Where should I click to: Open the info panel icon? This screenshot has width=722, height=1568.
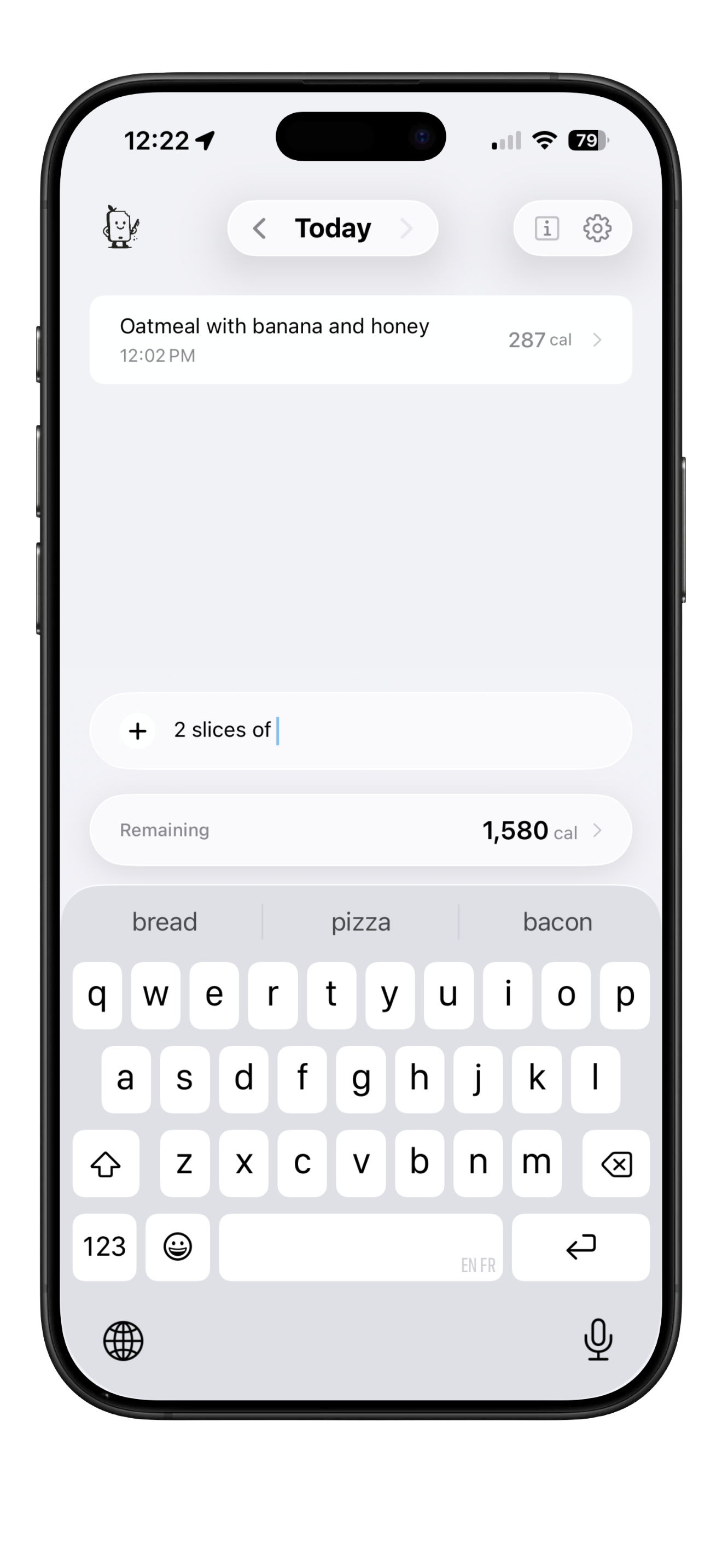click(x=546, y=229)
